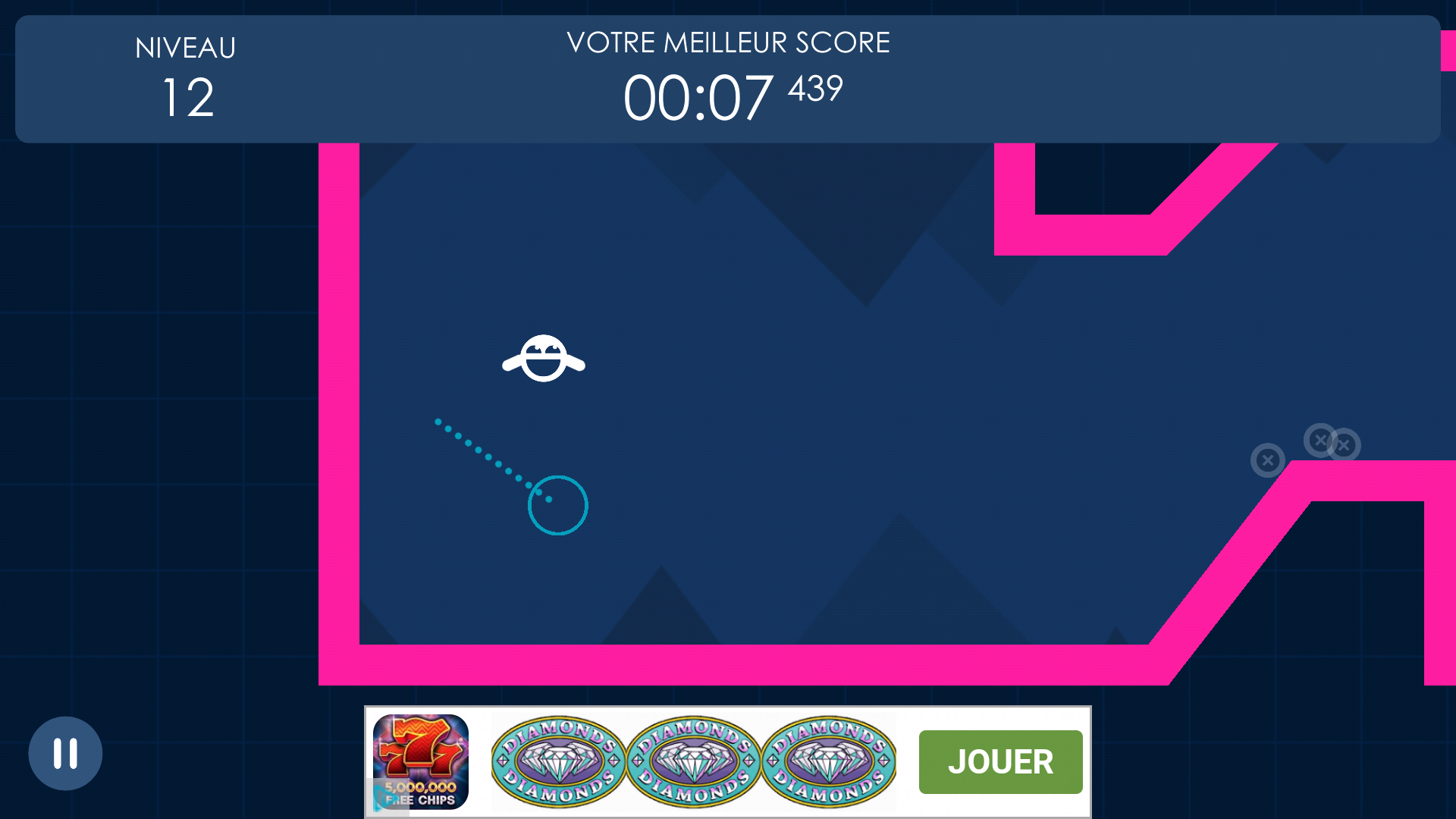Pause the game
Screen dimensions: 1456x819
65,753
